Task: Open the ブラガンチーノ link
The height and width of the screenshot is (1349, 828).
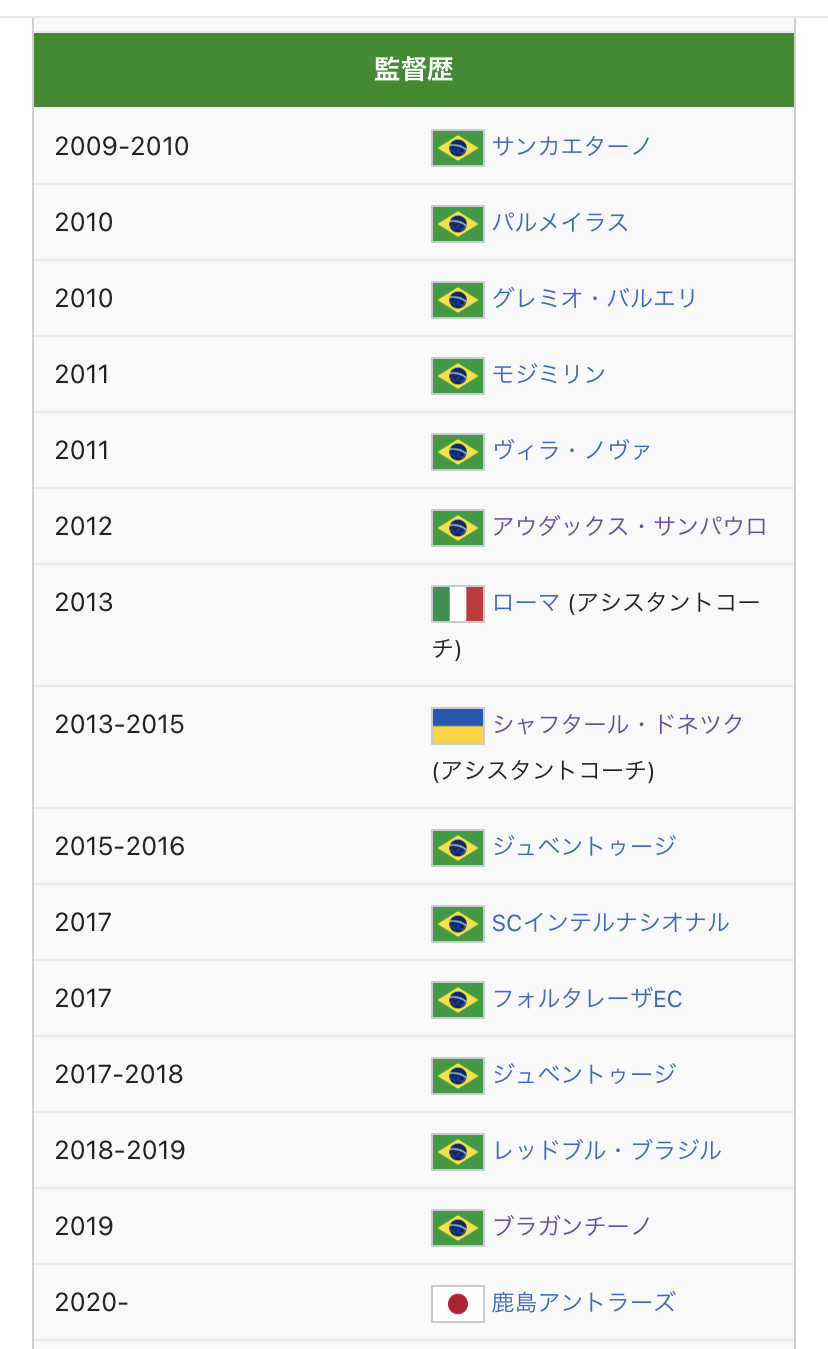Action: pos(571,1226)
